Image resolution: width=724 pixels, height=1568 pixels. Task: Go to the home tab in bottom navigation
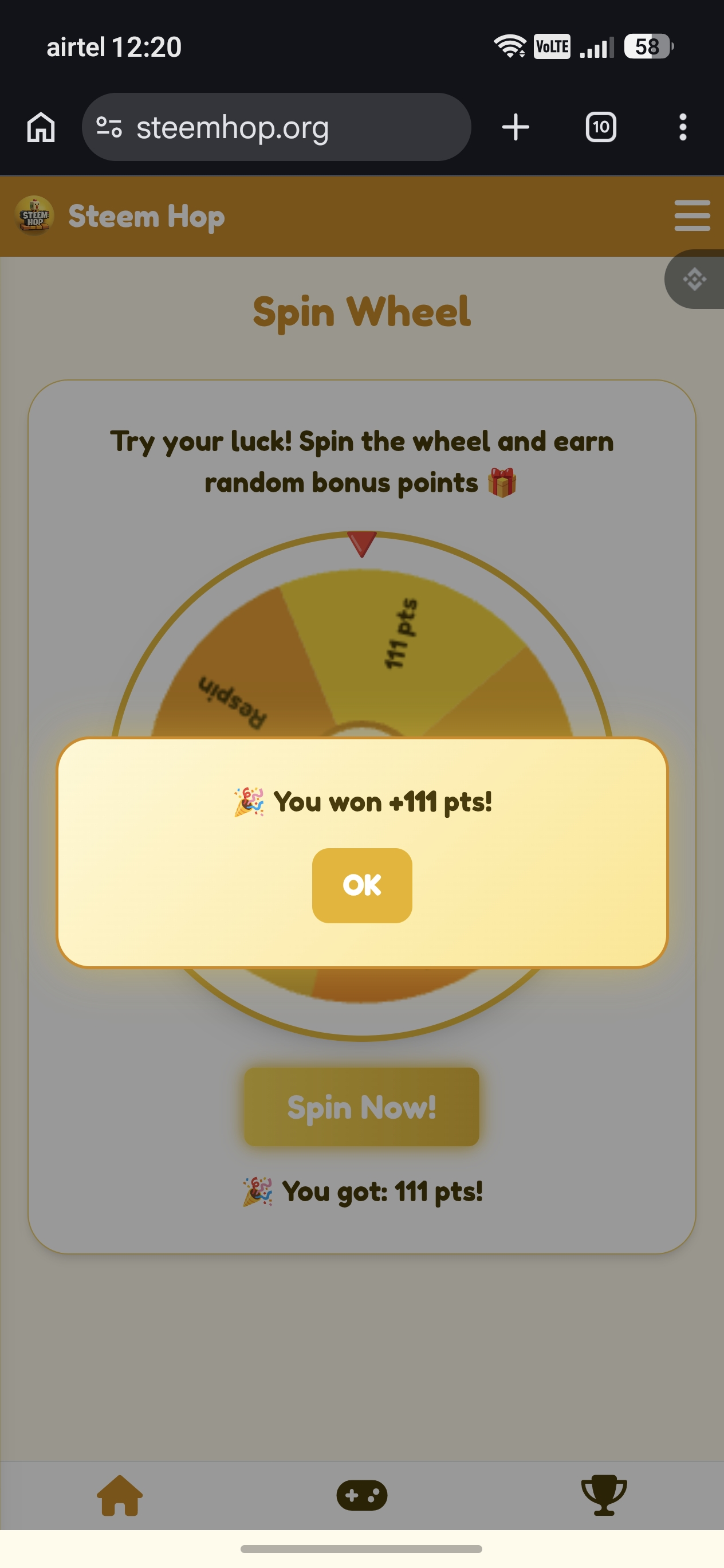[120, 1495]
